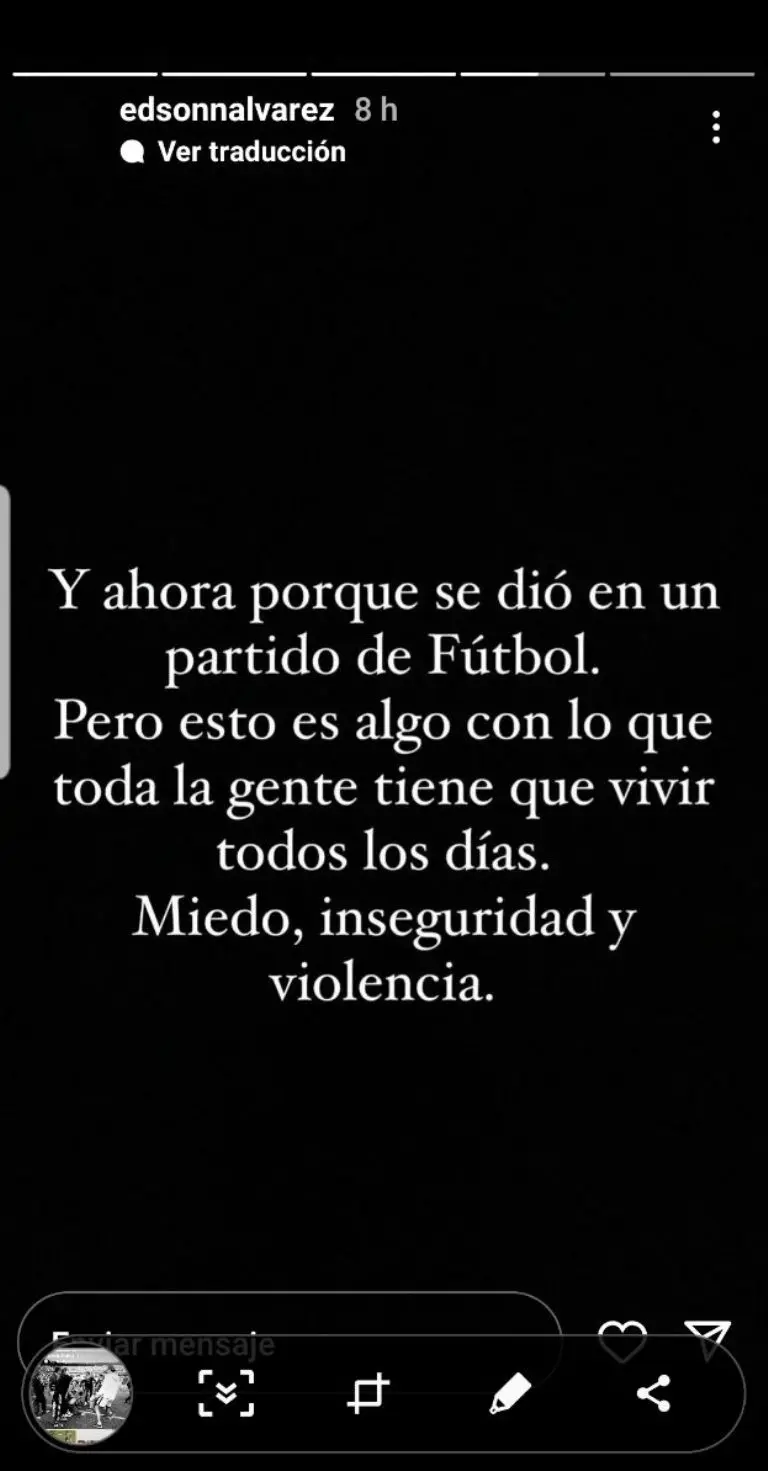Share the screenshot from the toolbar
This screenshot has height=1471, width=768.
pyautogui.click(x=653, y=1393)
